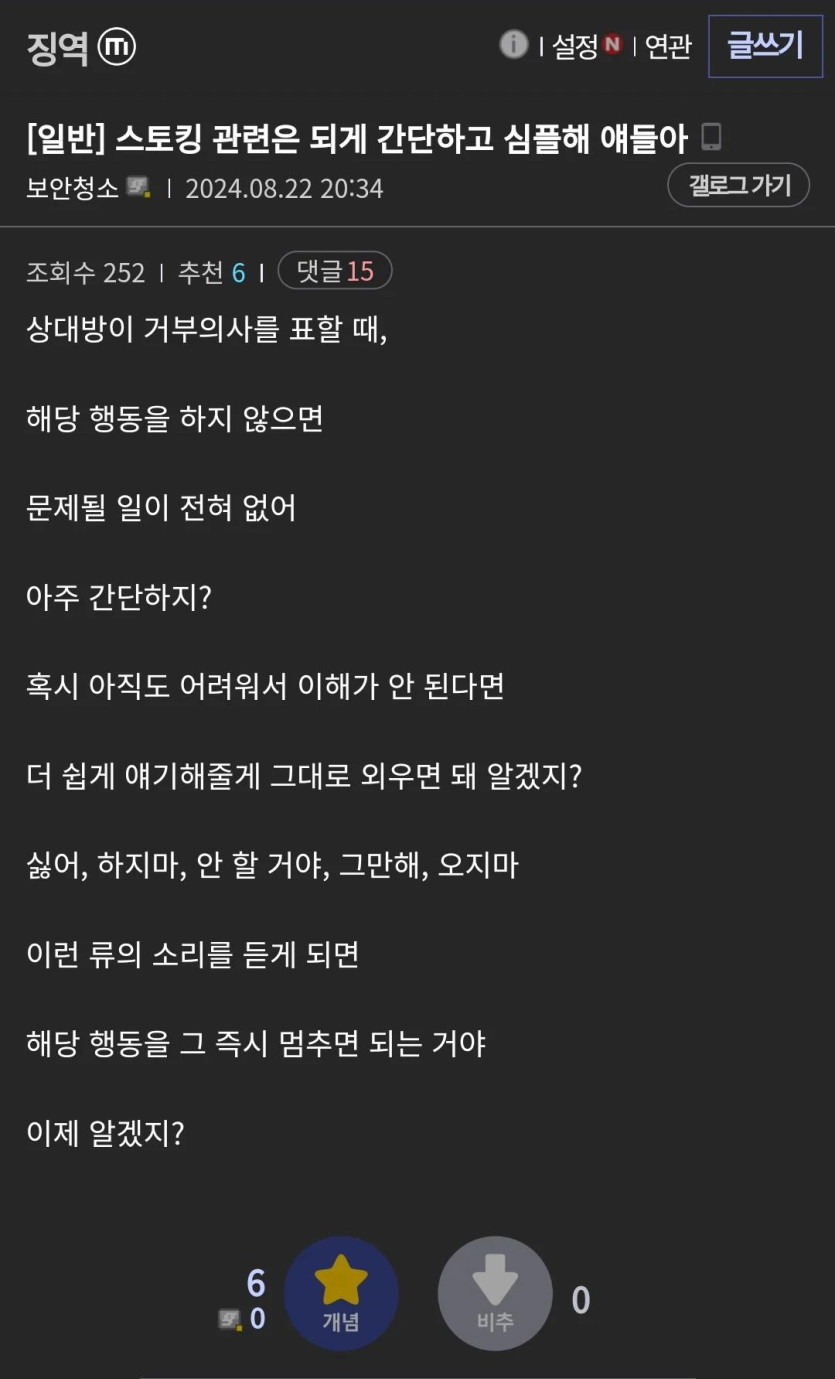
Task: Jump to the 댓글 15 comments
Action: [334, 271]
